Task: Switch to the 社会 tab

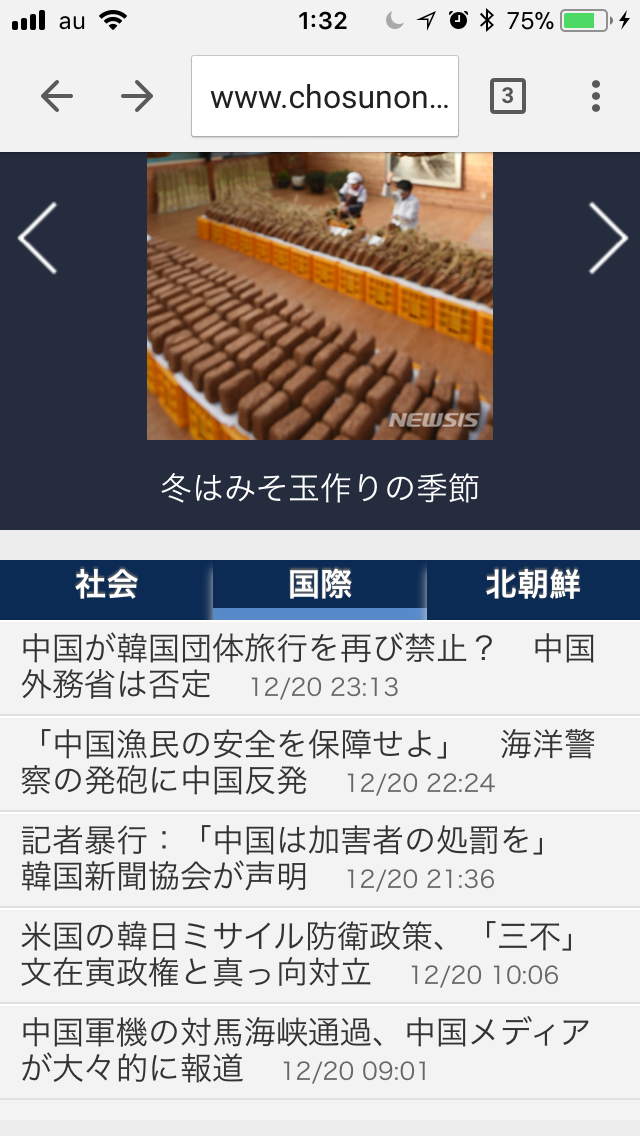Action: [106, 586]
